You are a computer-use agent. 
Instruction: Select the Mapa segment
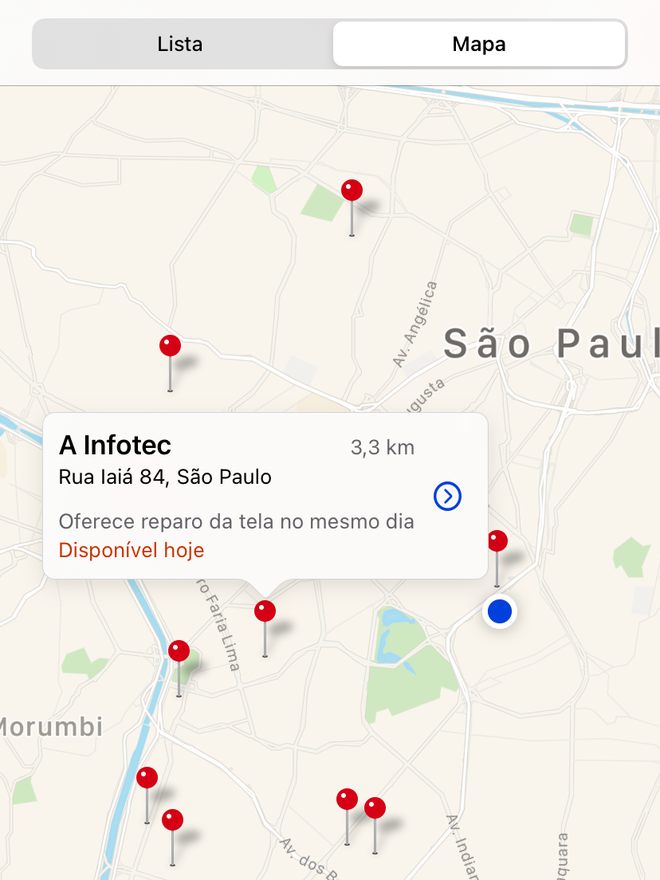(479, 44)
